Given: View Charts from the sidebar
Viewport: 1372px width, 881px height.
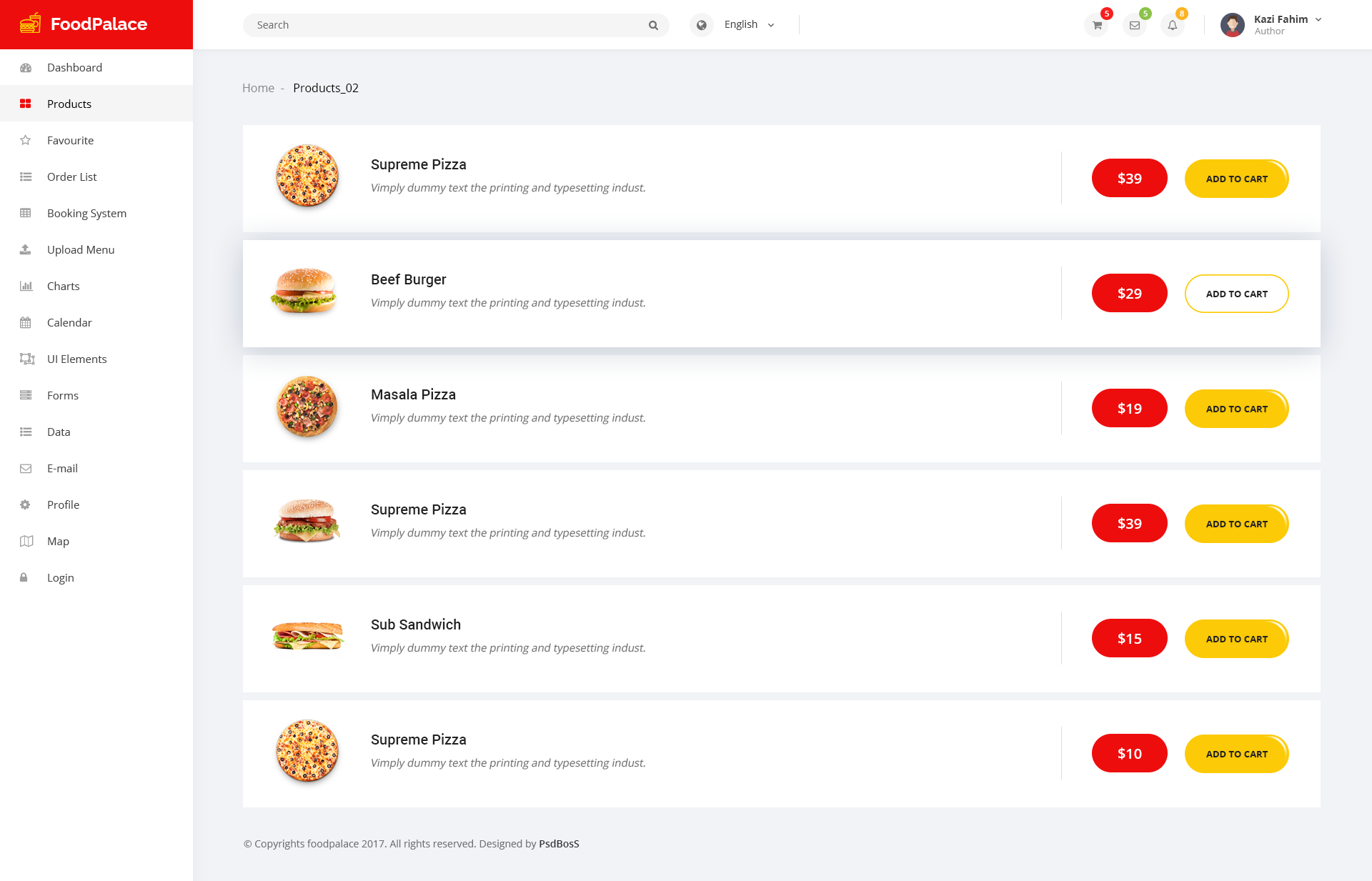Looking at the screenshot, I should point(63,287).
